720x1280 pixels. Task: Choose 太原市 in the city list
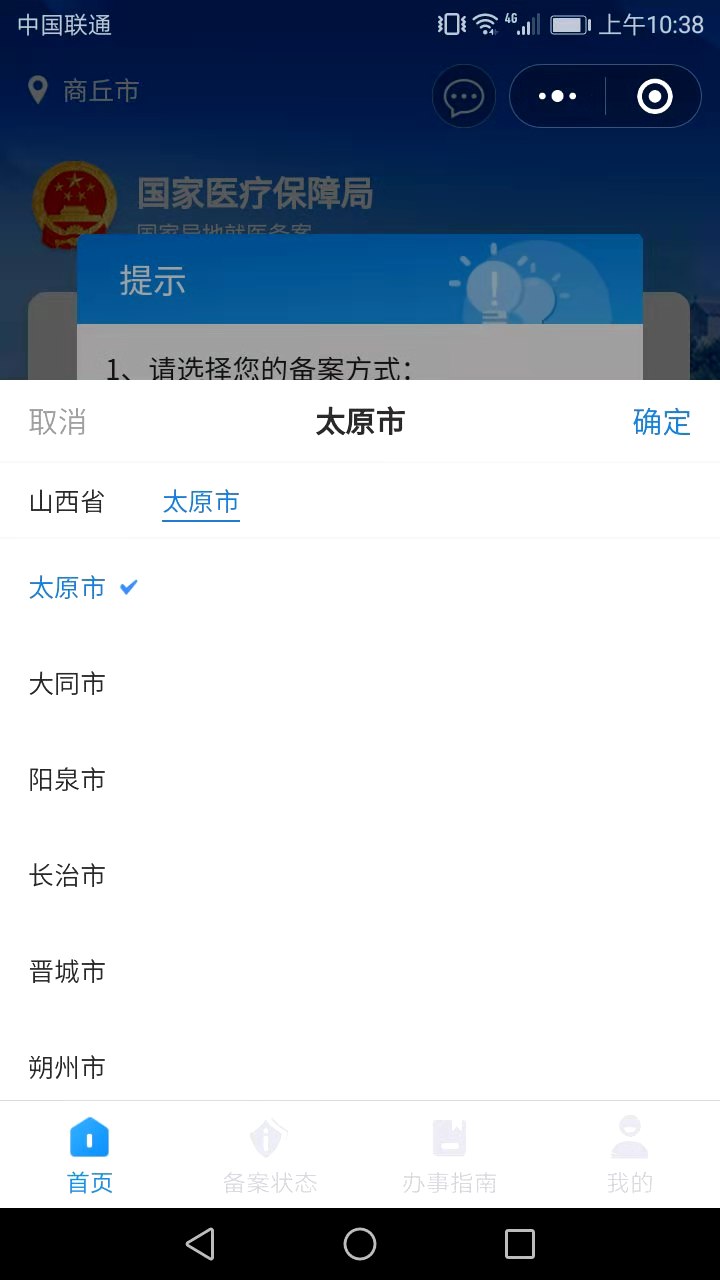click(360, 588)
